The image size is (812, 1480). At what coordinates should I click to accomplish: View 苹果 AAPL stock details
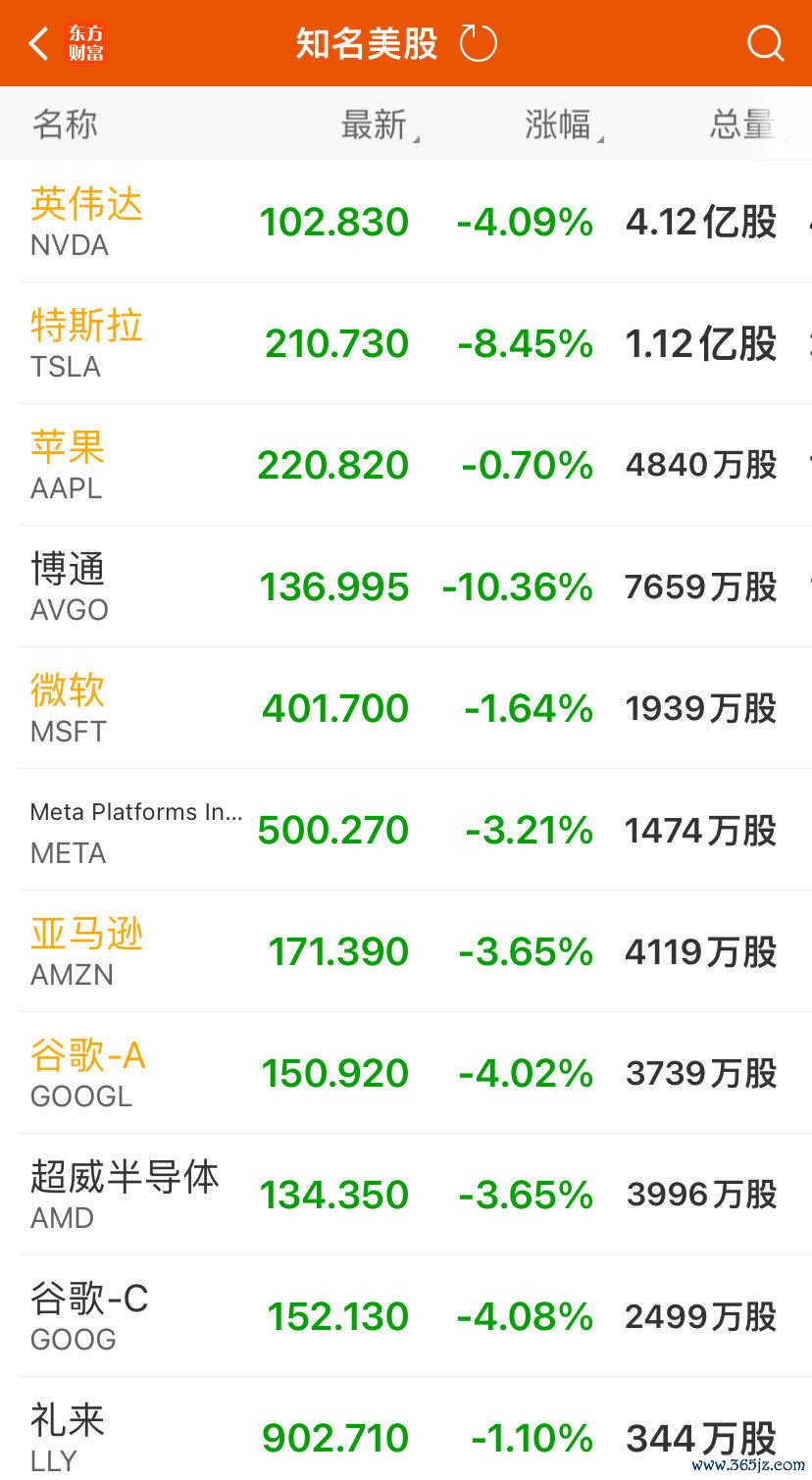pyautogui.click(x=406, y=465)
